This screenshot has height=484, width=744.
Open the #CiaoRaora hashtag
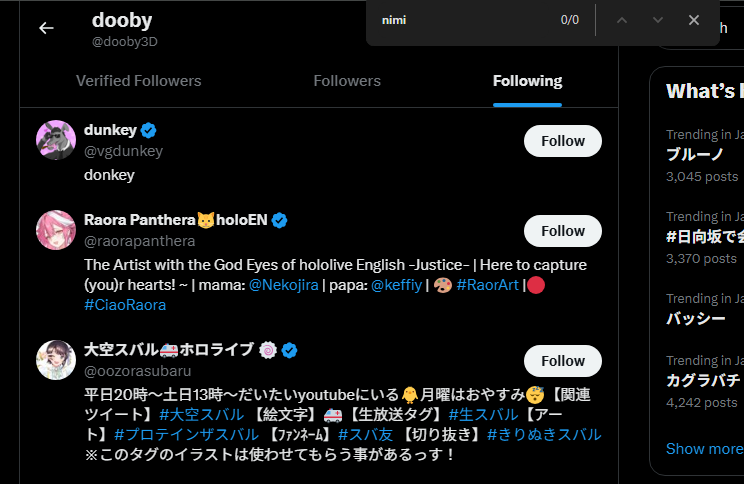pos(125,304)
